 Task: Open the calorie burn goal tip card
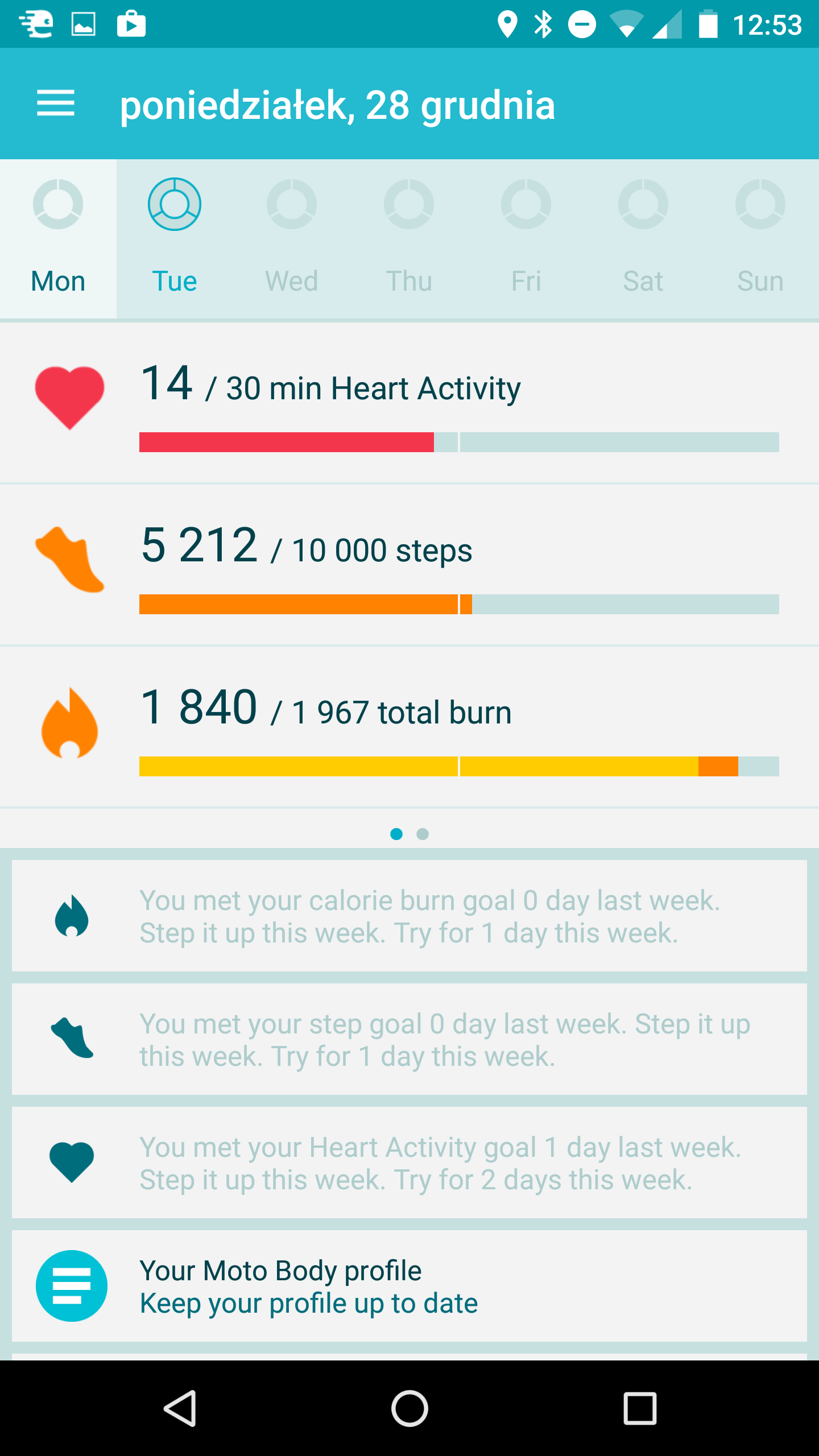[x=409, y=916]
